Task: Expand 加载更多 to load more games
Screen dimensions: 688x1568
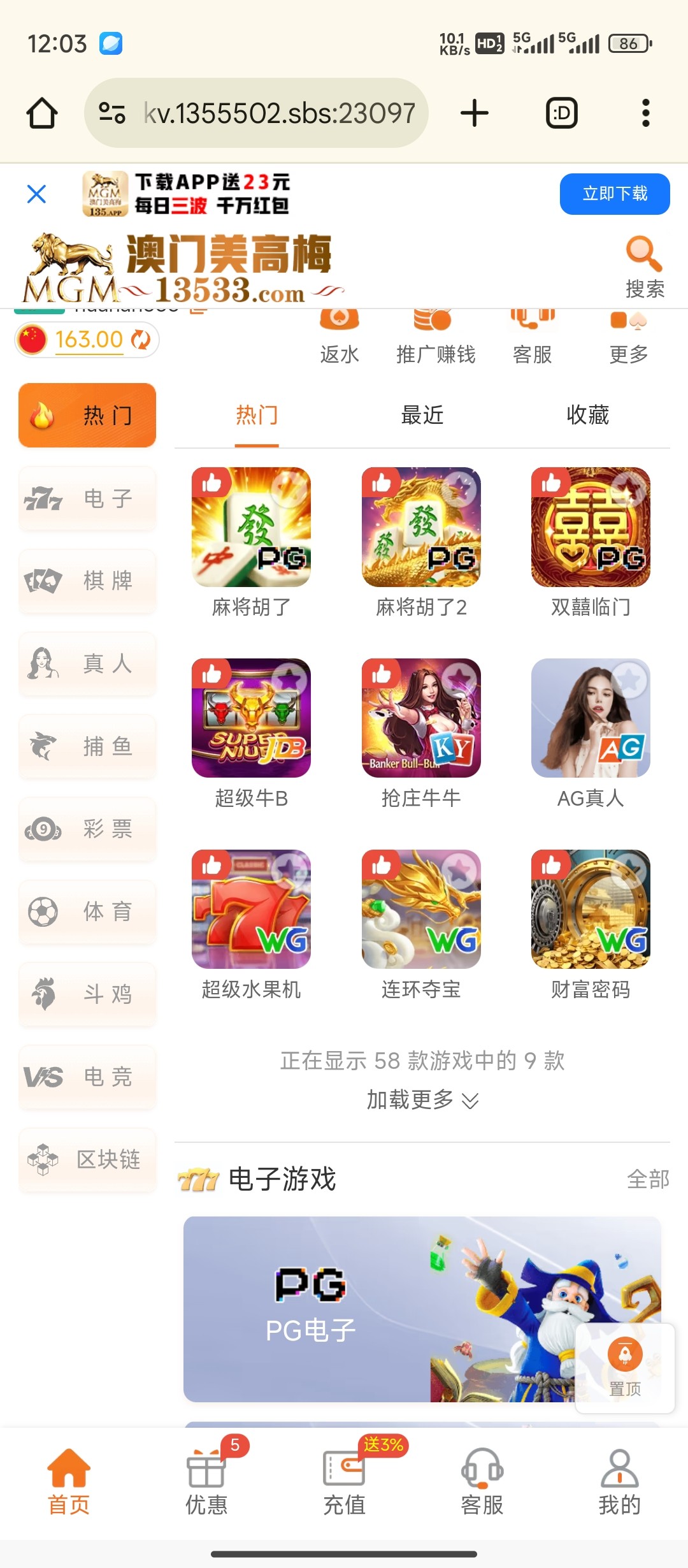Action: tap(422, 1100)
